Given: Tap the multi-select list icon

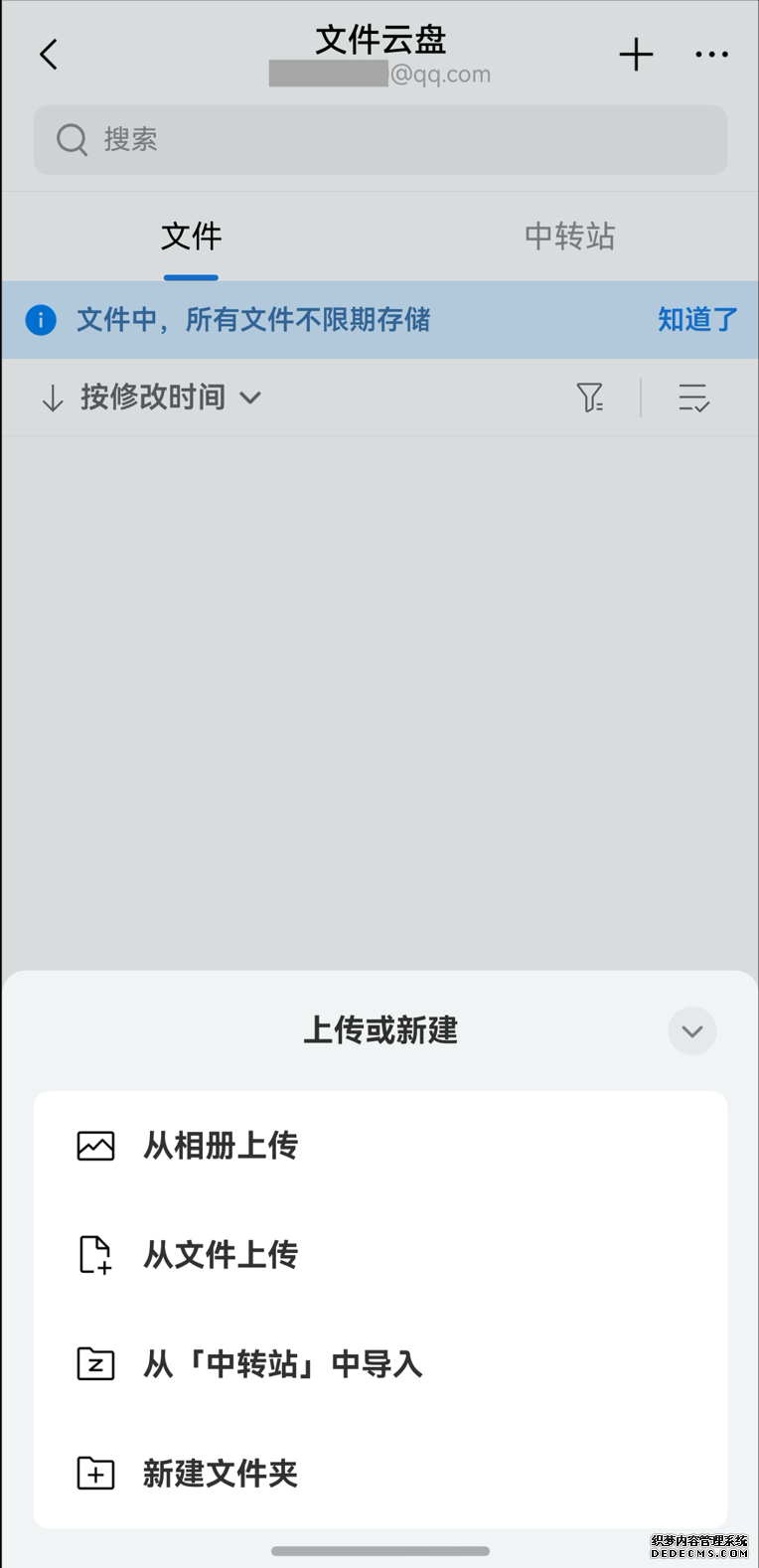Looking at the screenshot, I should click(x=693, y=397).
